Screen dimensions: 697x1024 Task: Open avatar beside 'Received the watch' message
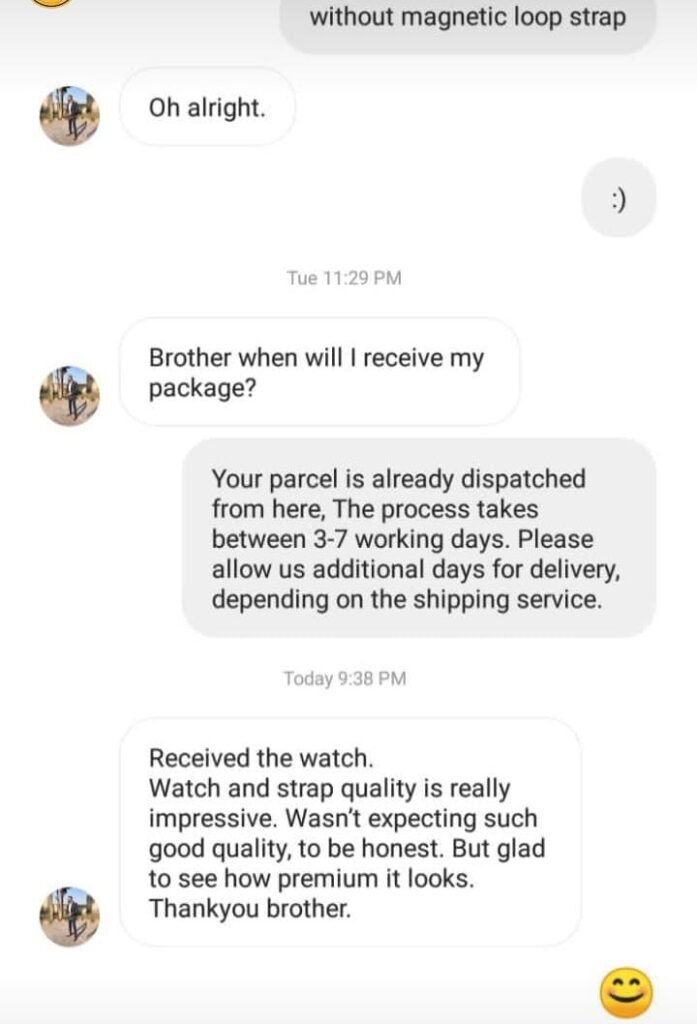[69, 916]
